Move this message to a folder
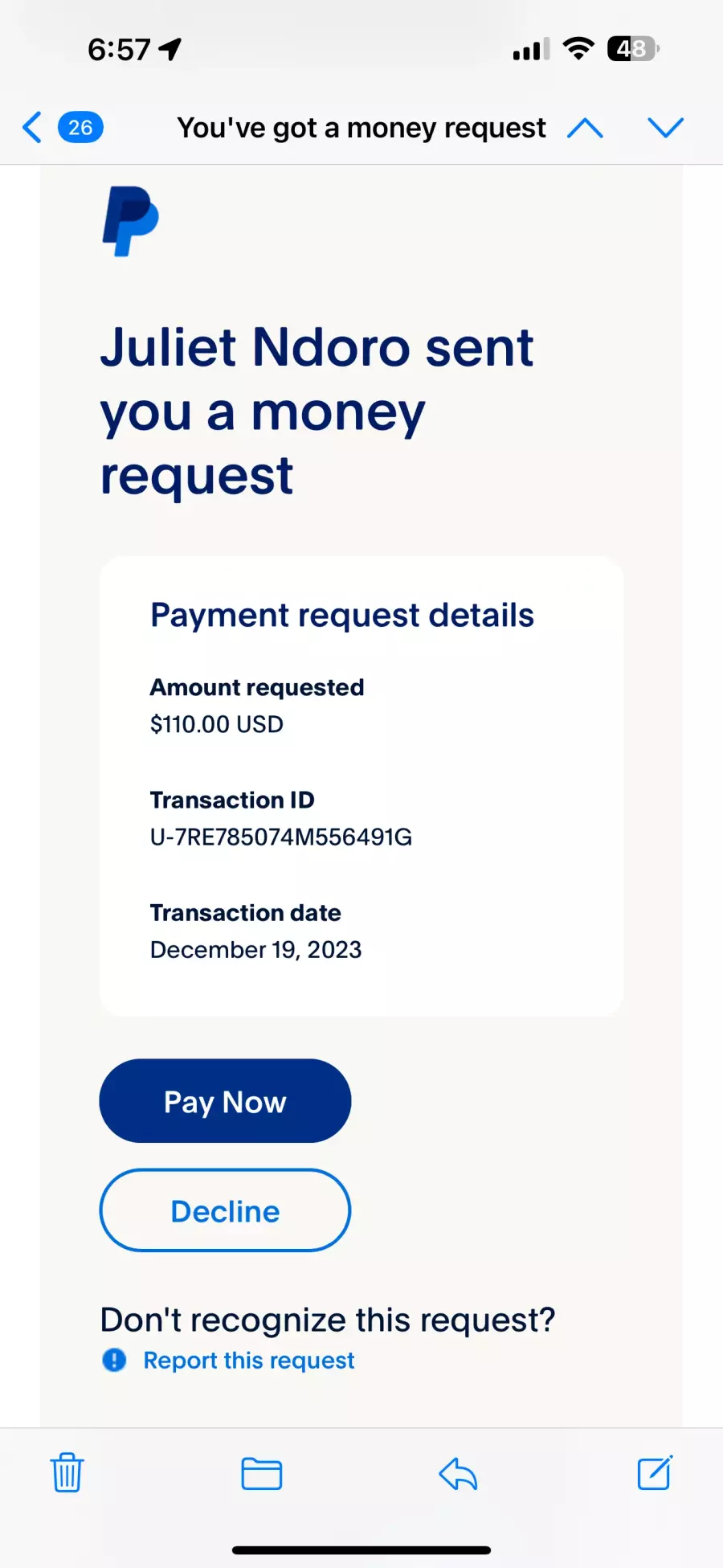The image size is (723, 1568). tap(262, 1473)
